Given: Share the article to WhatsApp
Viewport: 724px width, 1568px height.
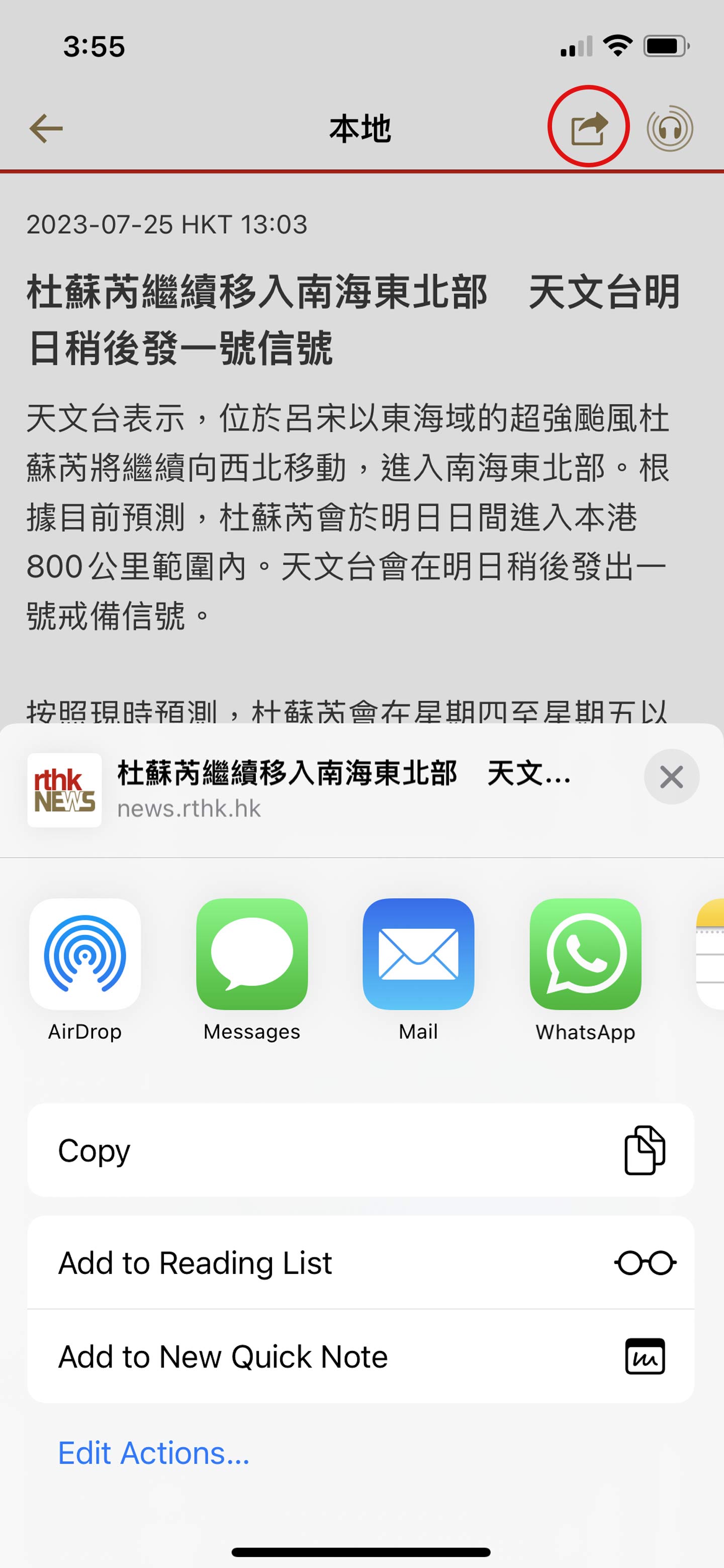Looking at the screenshot, I should tap(585, 953).
